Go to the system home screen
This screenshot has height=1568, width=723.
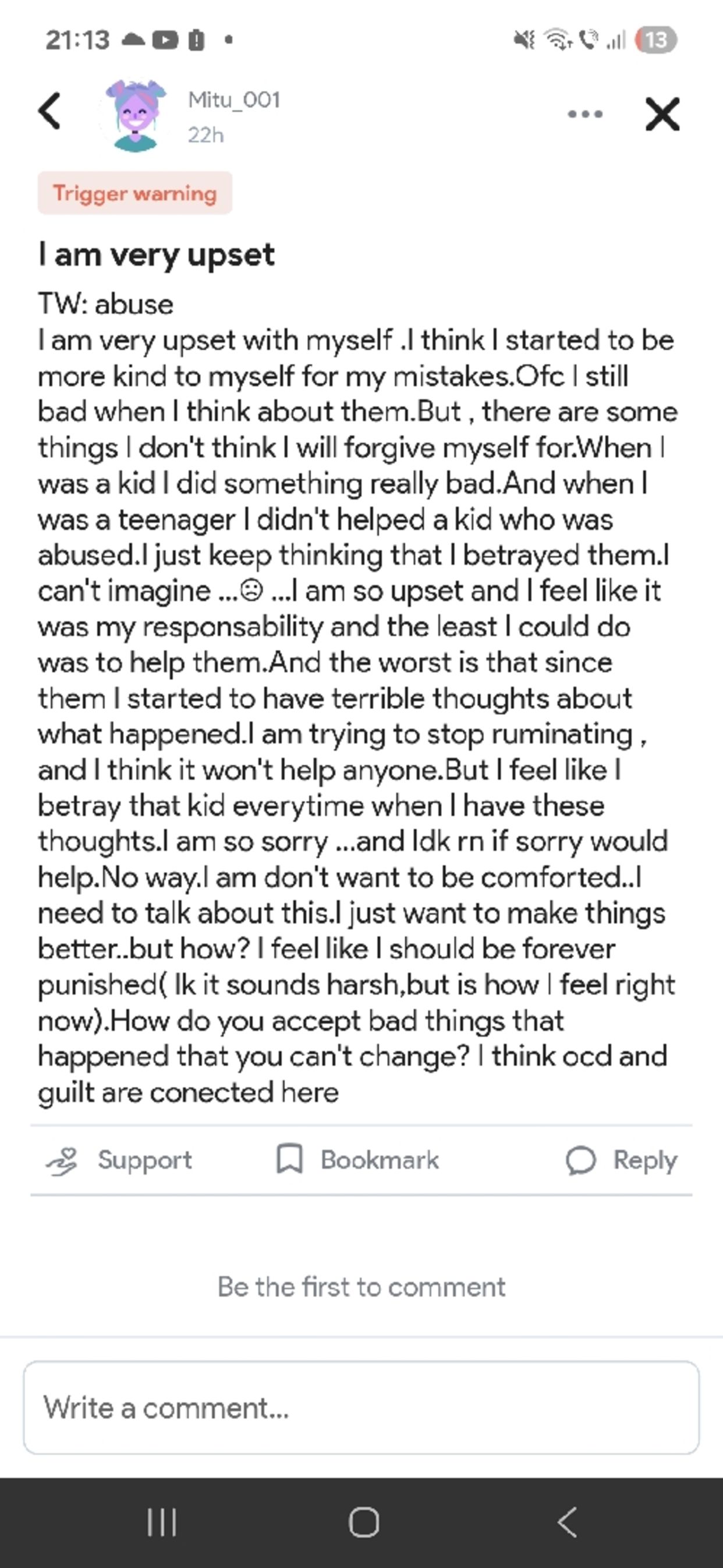click(x=364, y=1523)
